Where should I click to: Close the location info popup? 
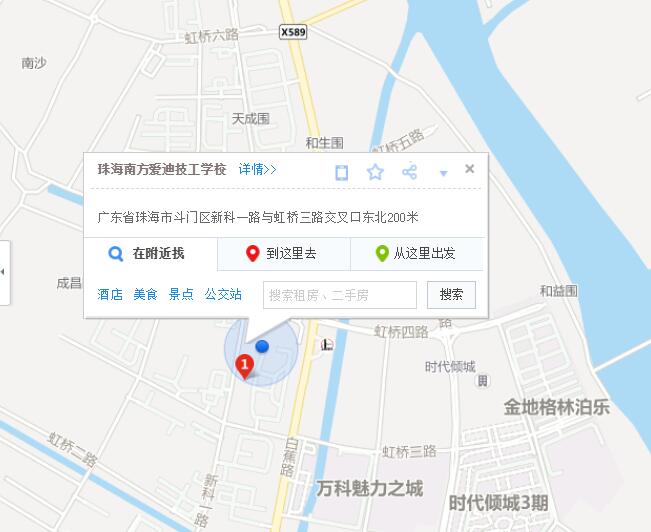pos(470,169)
